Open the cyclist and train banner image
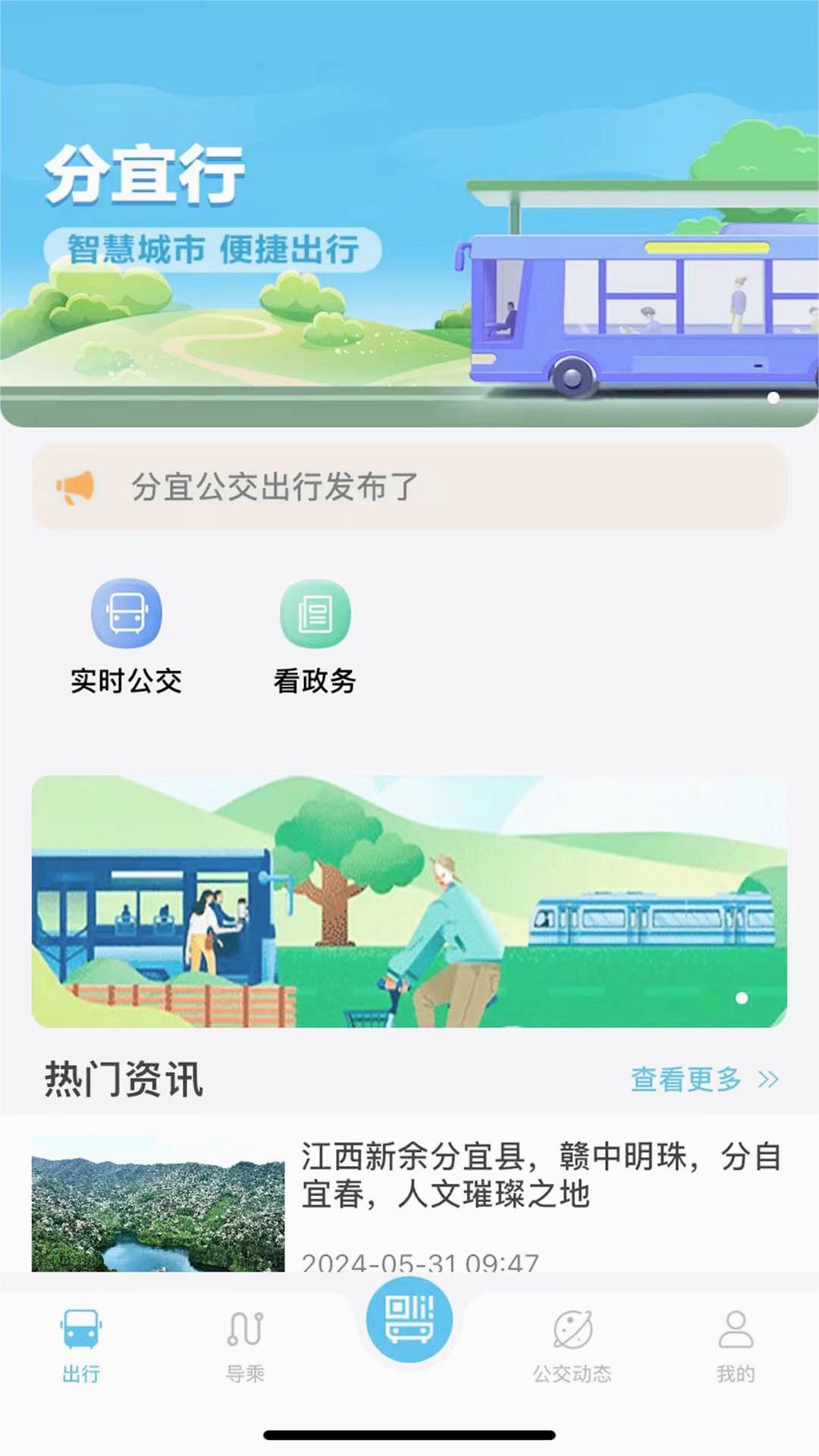 pos(409,899)
